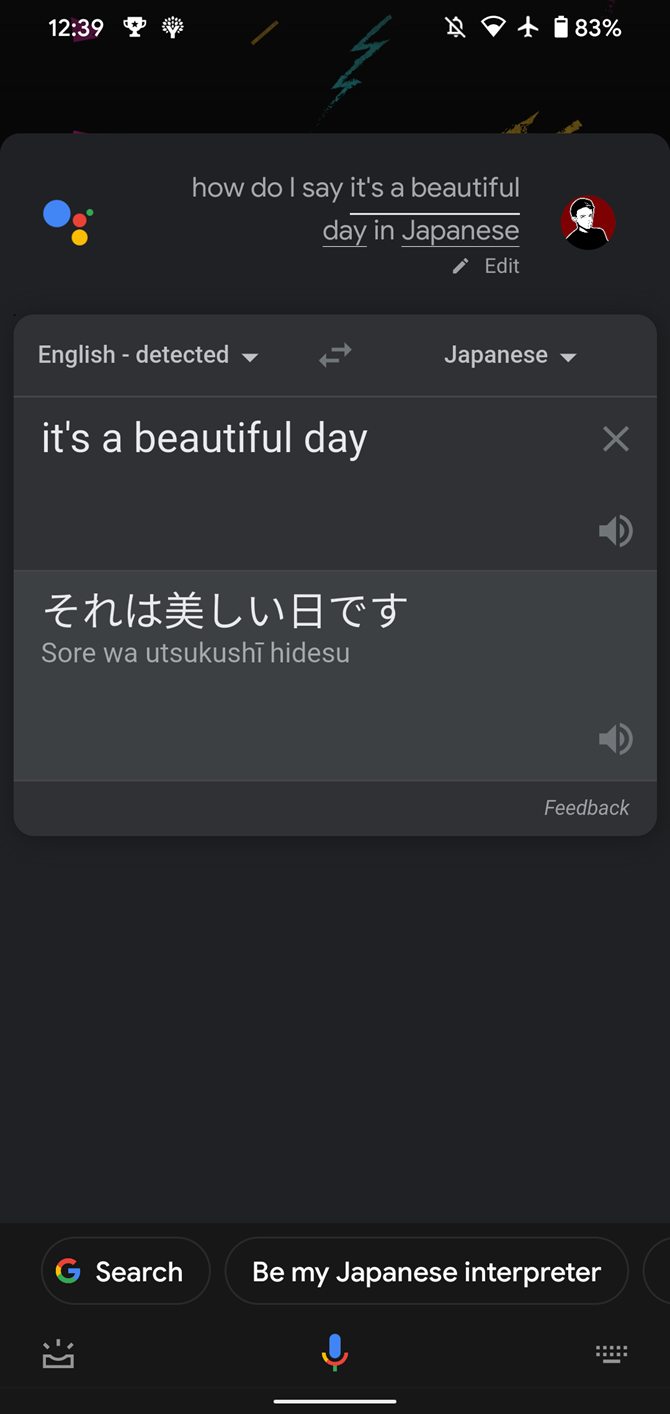Activate the microphone for voice input

point(334,1353)
